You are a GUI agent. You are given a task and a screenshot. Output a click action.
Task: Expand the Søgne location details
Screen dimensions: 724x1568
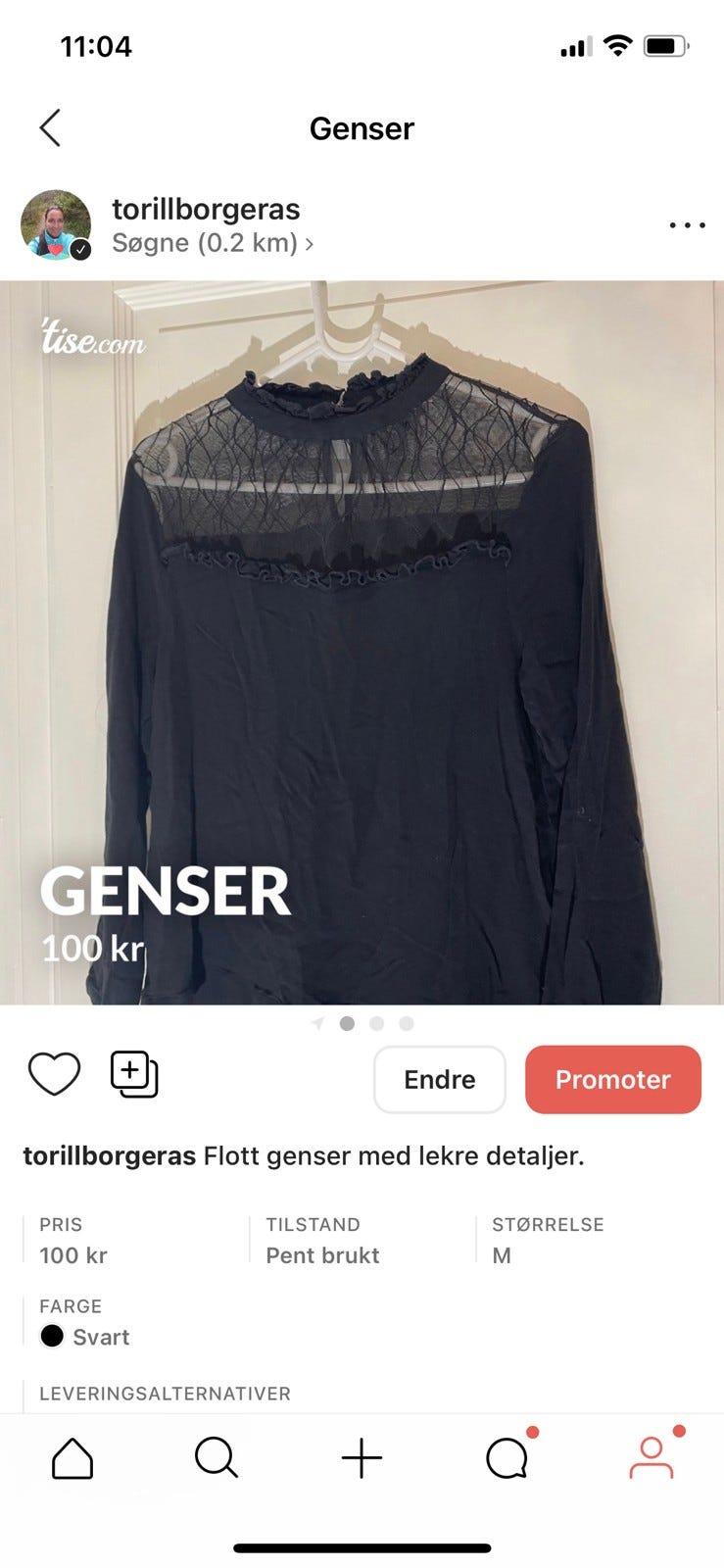pos(212,243)
